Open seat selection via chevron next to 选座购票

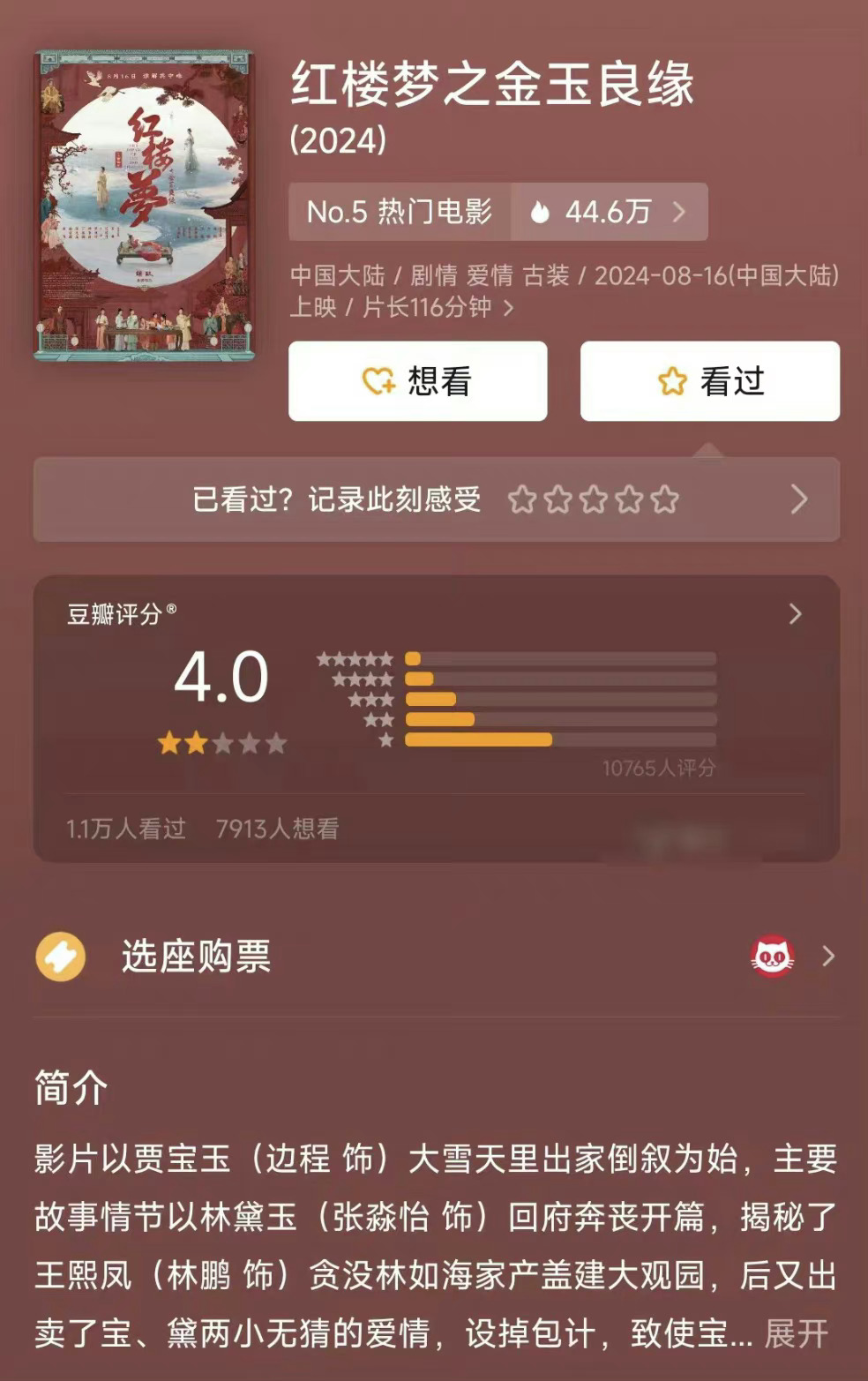tap(827, 957)
